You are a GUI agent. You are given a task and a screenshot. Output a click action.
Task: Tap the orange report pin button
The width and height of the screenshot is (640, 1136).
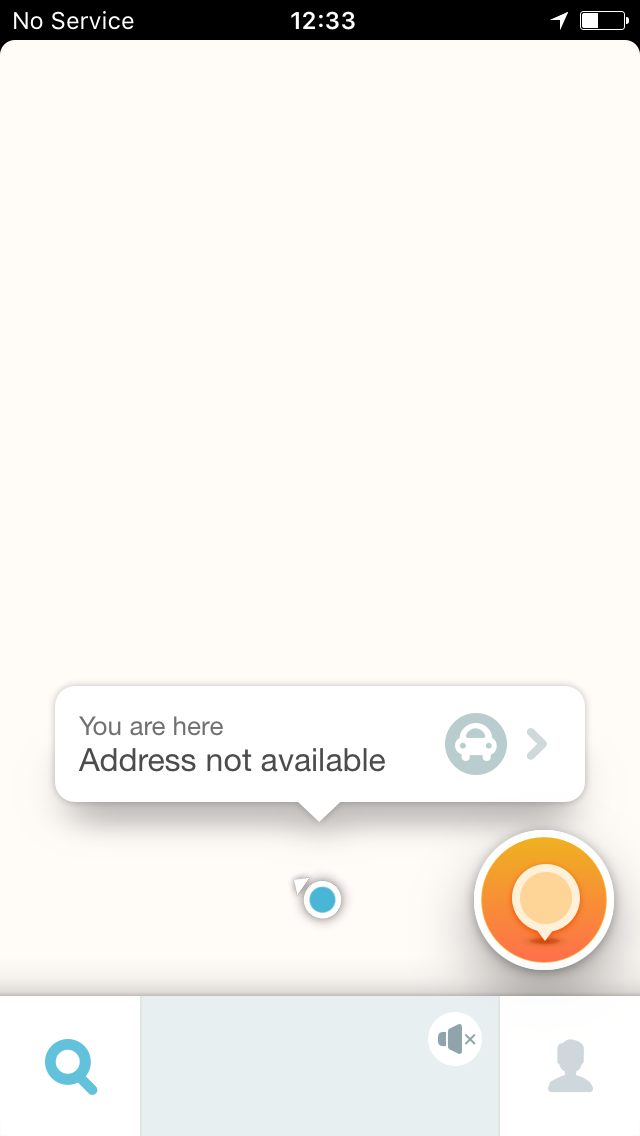[x=544, y=900]
